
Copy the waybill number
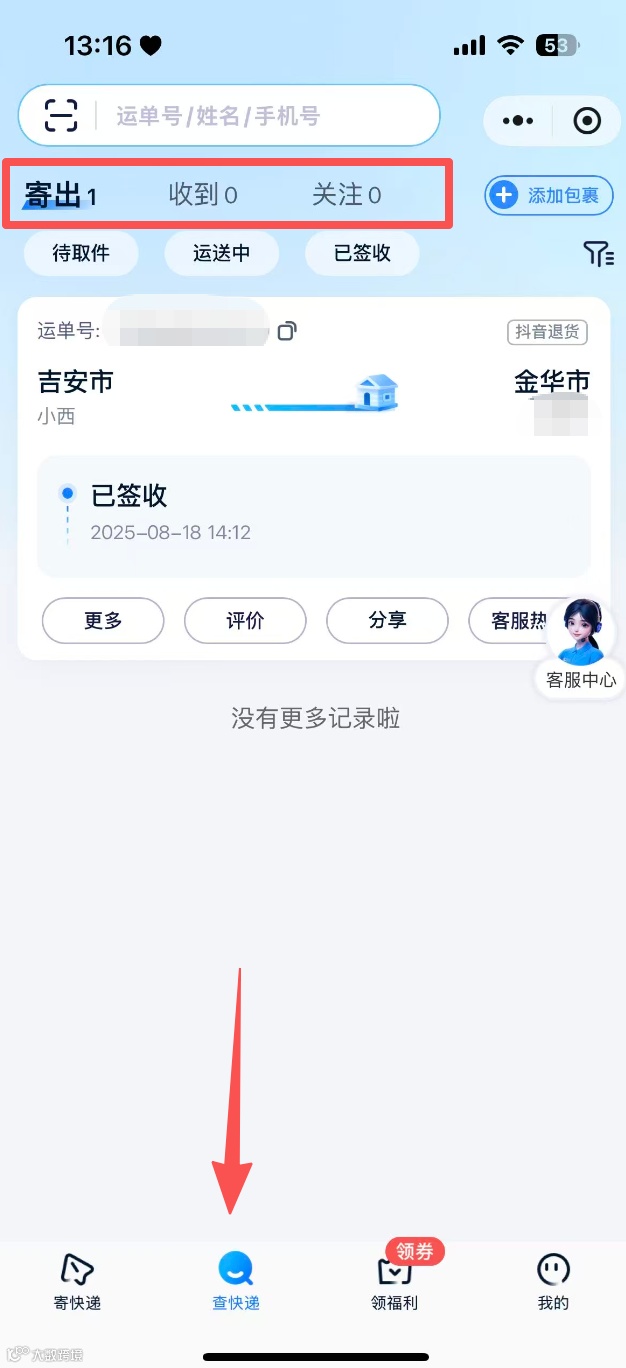point(287,331)
